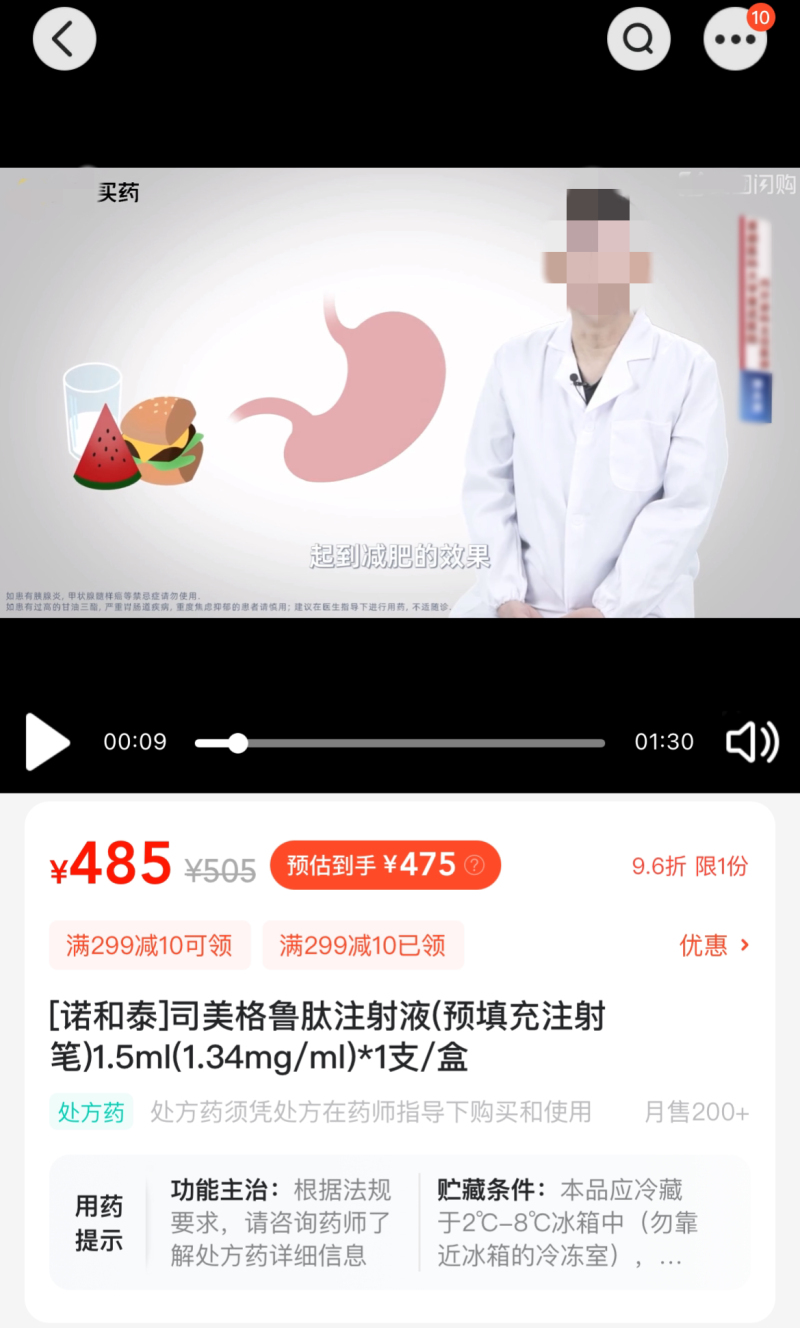Tap the 预估到手 ¥475 price button
Viewport: 800px width, 1328px height.
click(385, 865)
